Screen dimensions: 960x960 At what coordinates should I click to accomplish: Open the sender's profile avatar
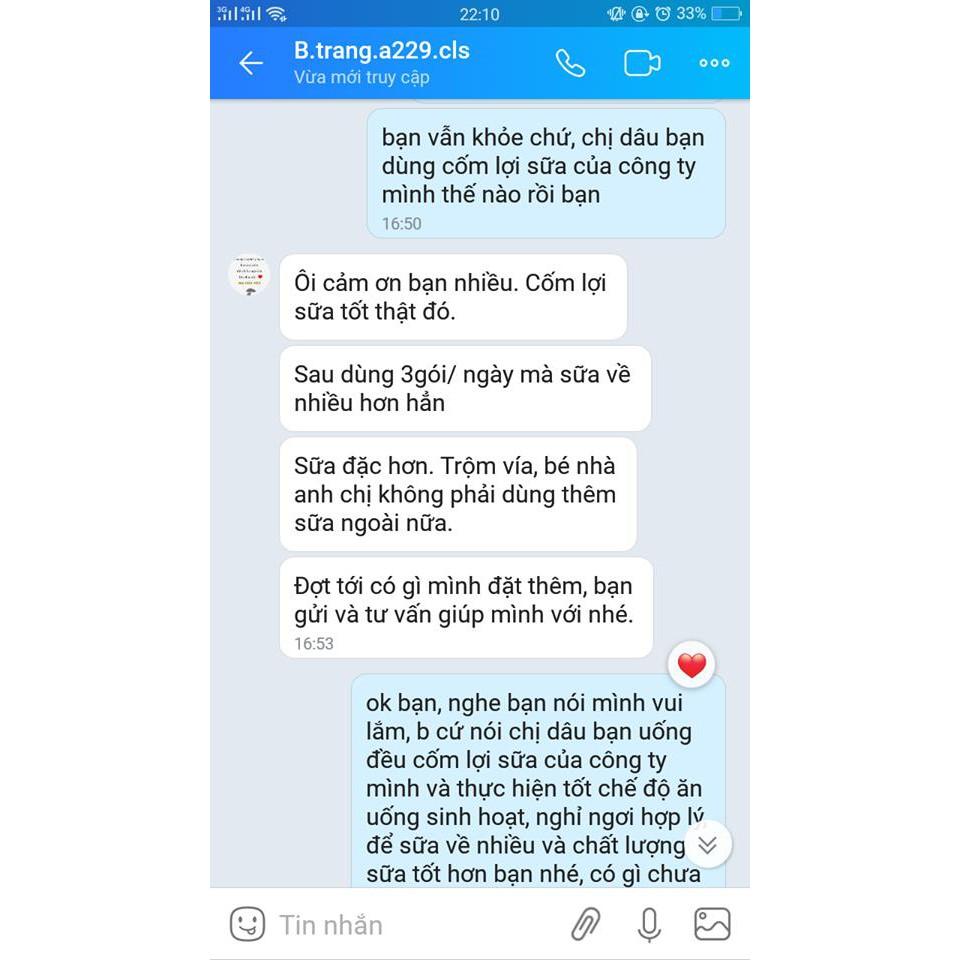click(249, 275)
